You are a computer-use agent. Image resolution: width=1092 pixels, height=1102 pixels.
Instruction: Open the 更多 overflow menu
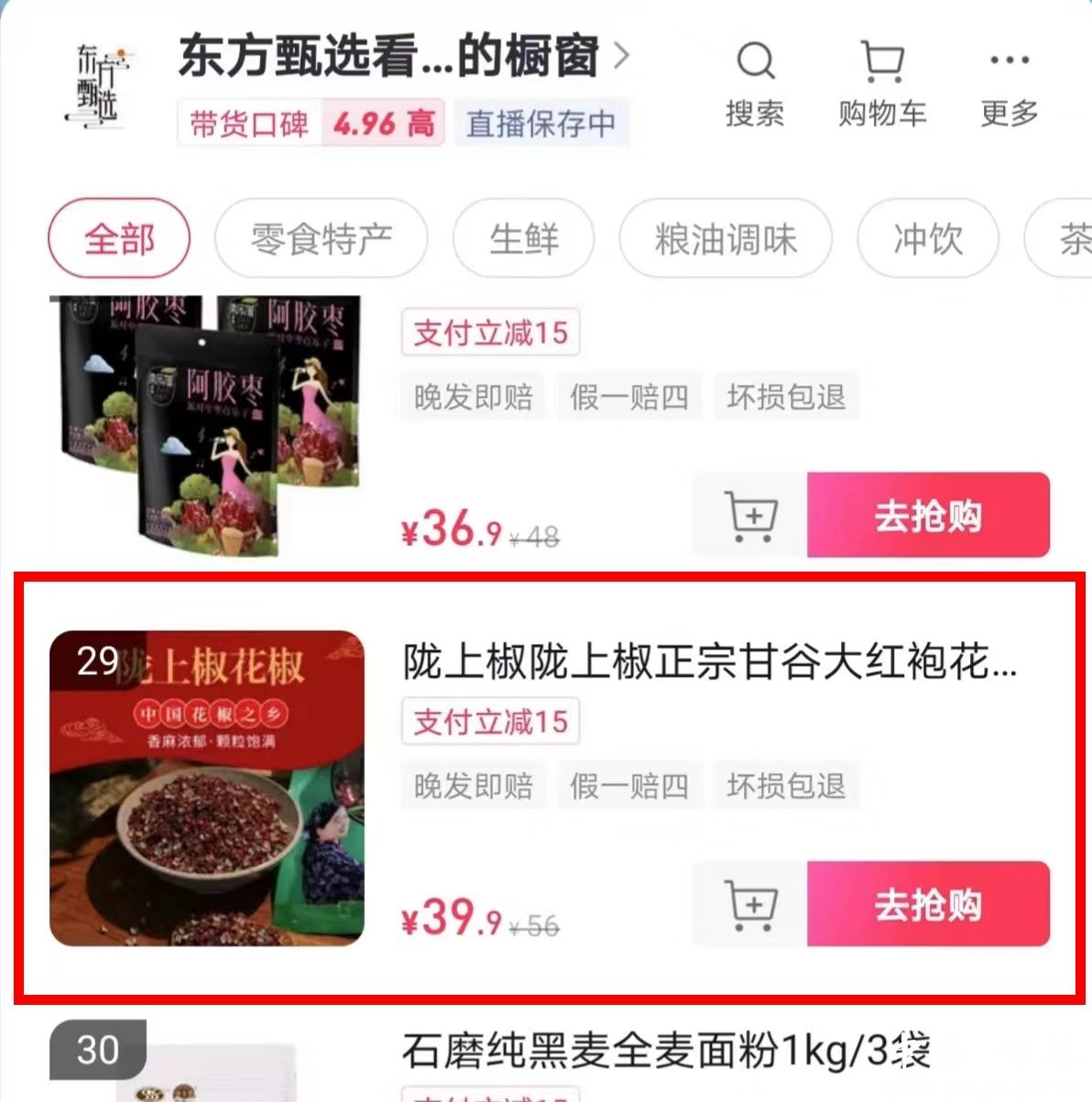tap(1009, 83)
